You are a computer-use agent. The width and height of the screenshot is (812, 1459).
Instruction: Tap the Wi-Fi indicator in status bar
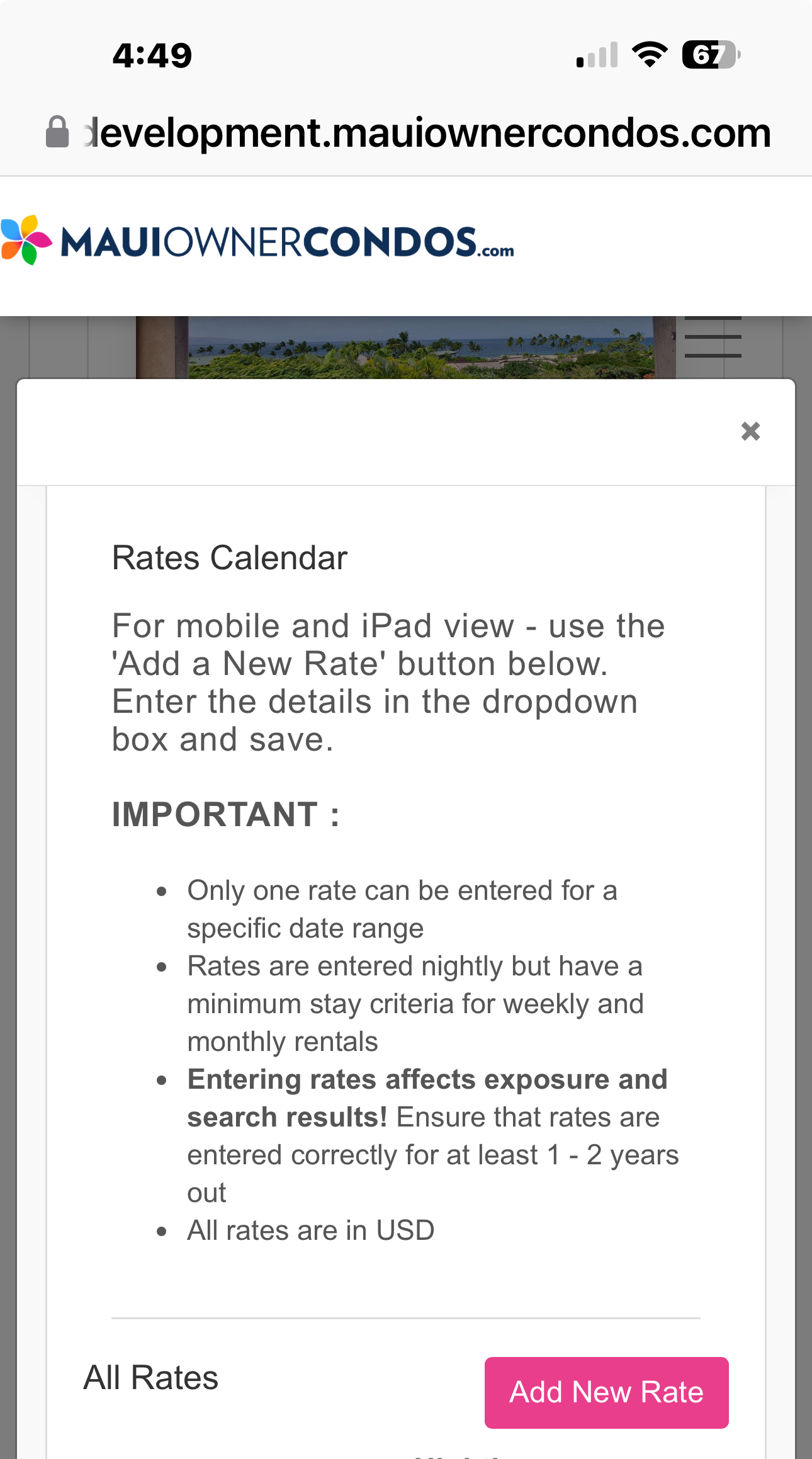650,55
